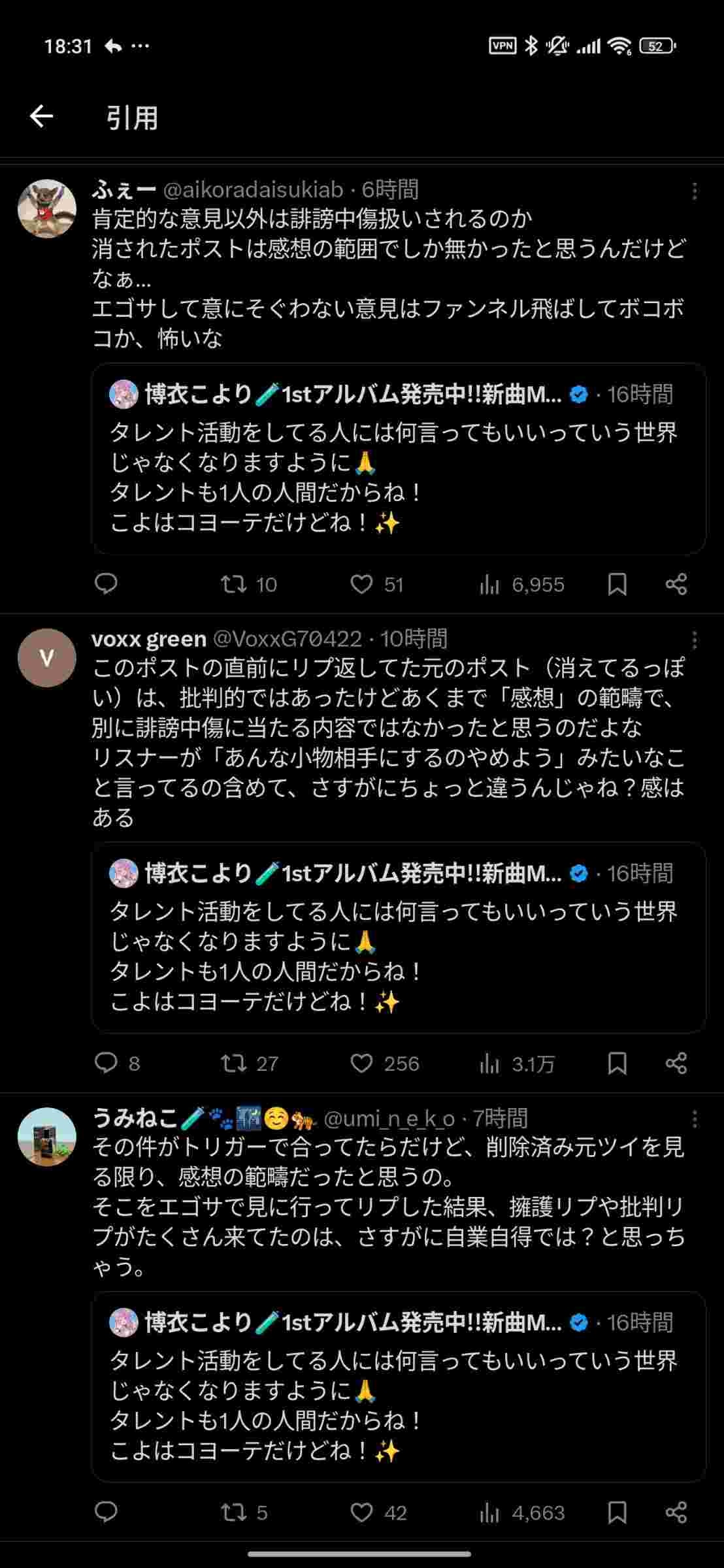The height and width of the screenshot is (1568, 724).
Task: Open overflow menu on ふぇー's post
Action: [x=695, y=191]
